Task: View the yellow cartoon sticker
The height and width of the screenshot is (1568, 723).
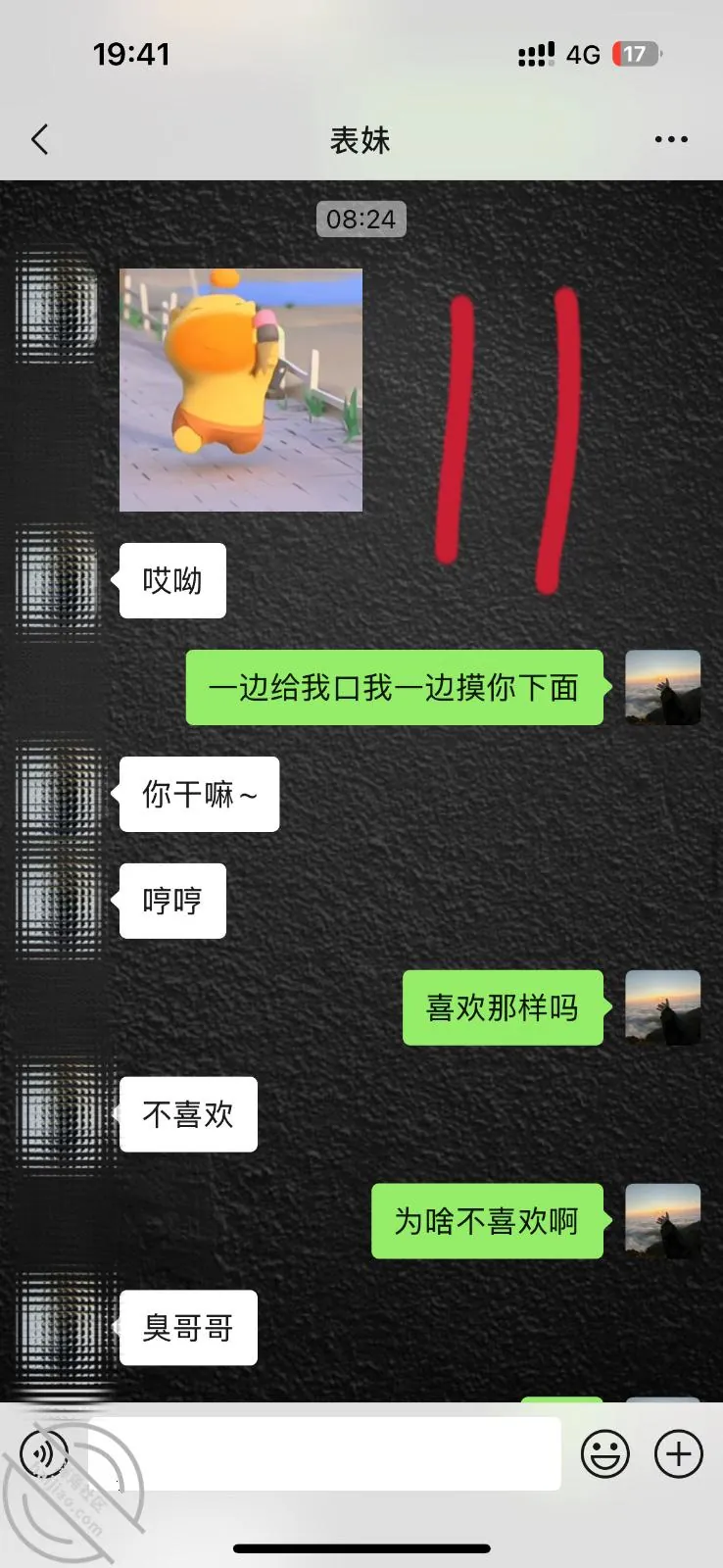Action: [241, 390]
